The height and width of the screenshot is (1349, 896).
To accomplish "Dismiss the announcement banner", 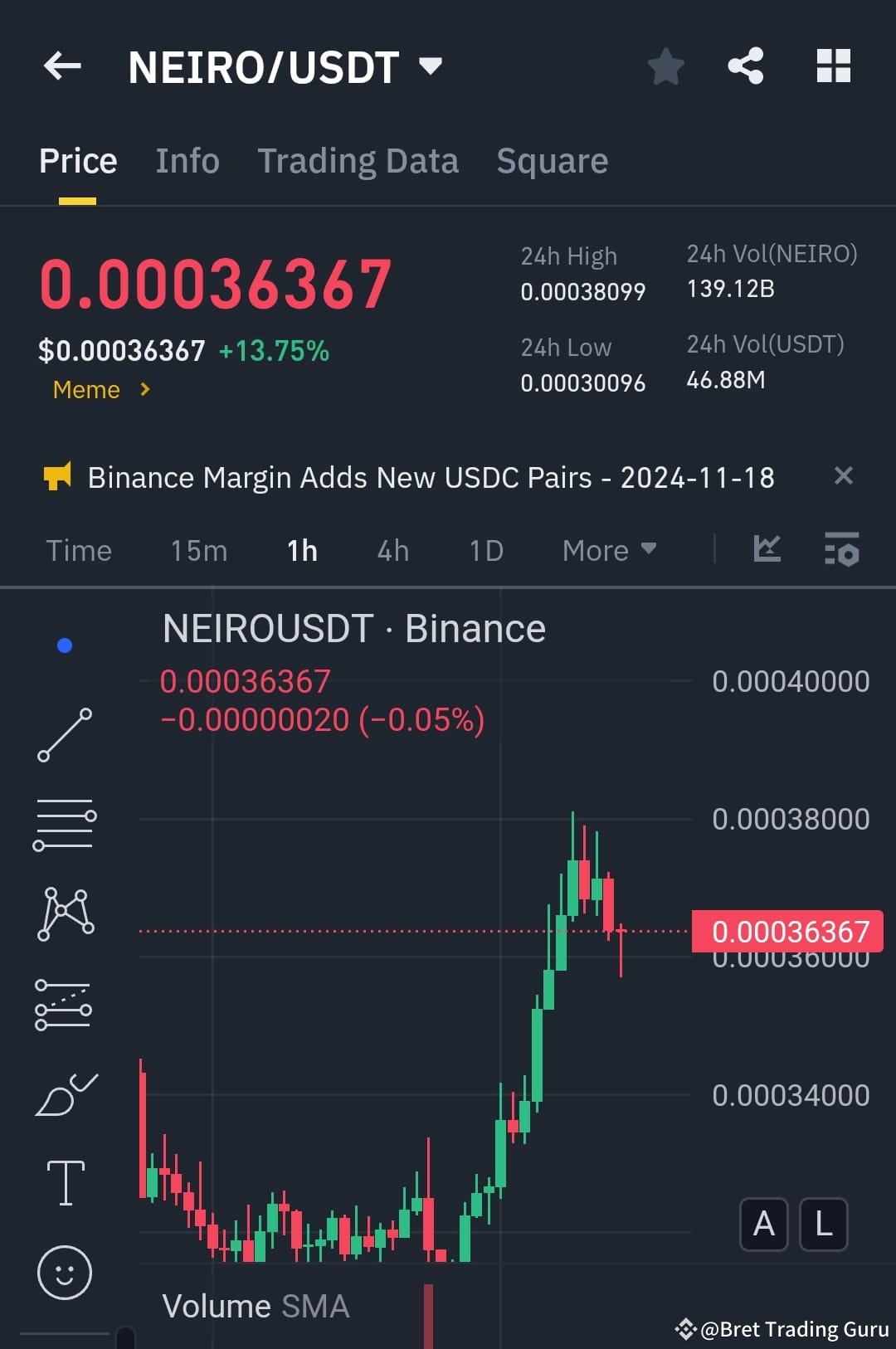I will point(844,476).
